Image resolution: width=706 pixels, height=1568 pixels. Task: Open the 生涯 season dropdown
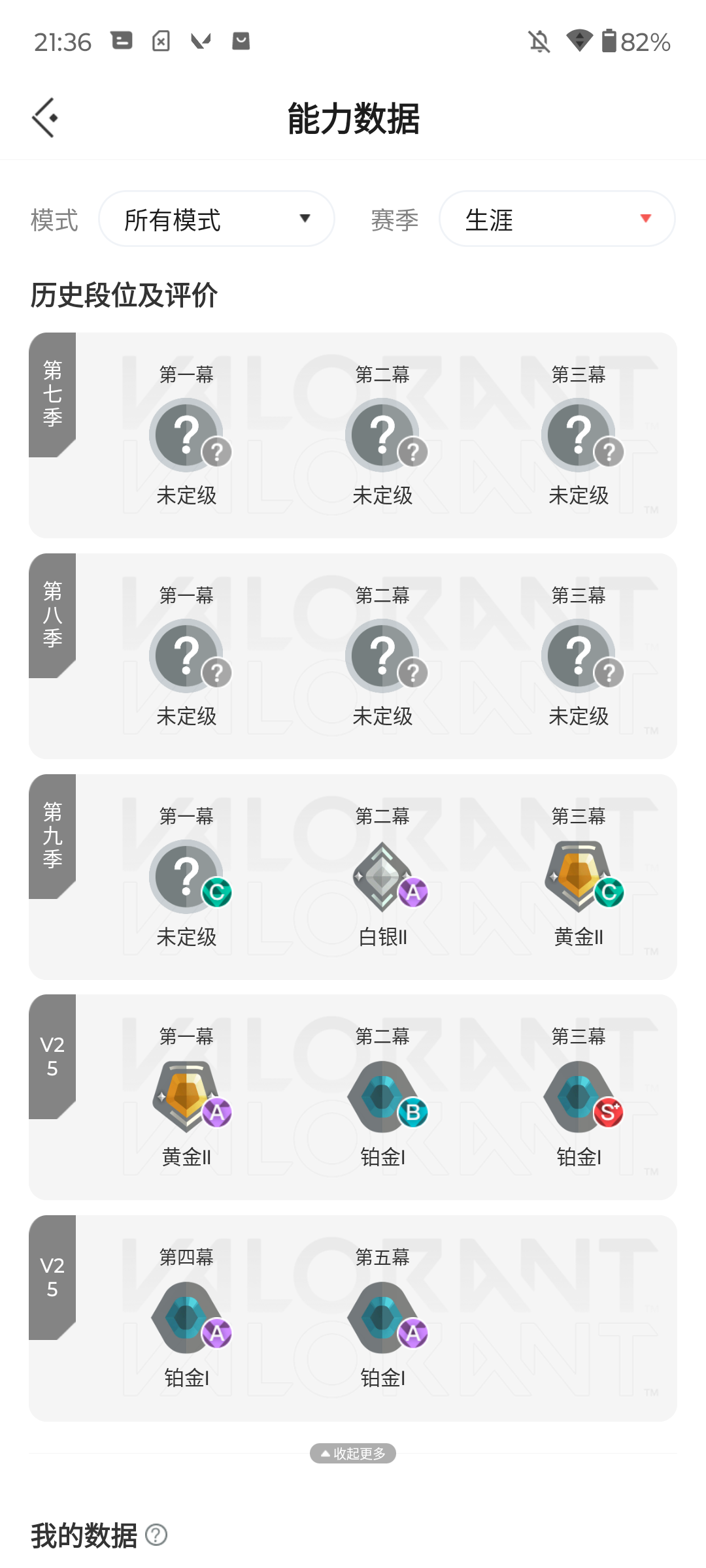pyautogui.click(x=557, y=219)
